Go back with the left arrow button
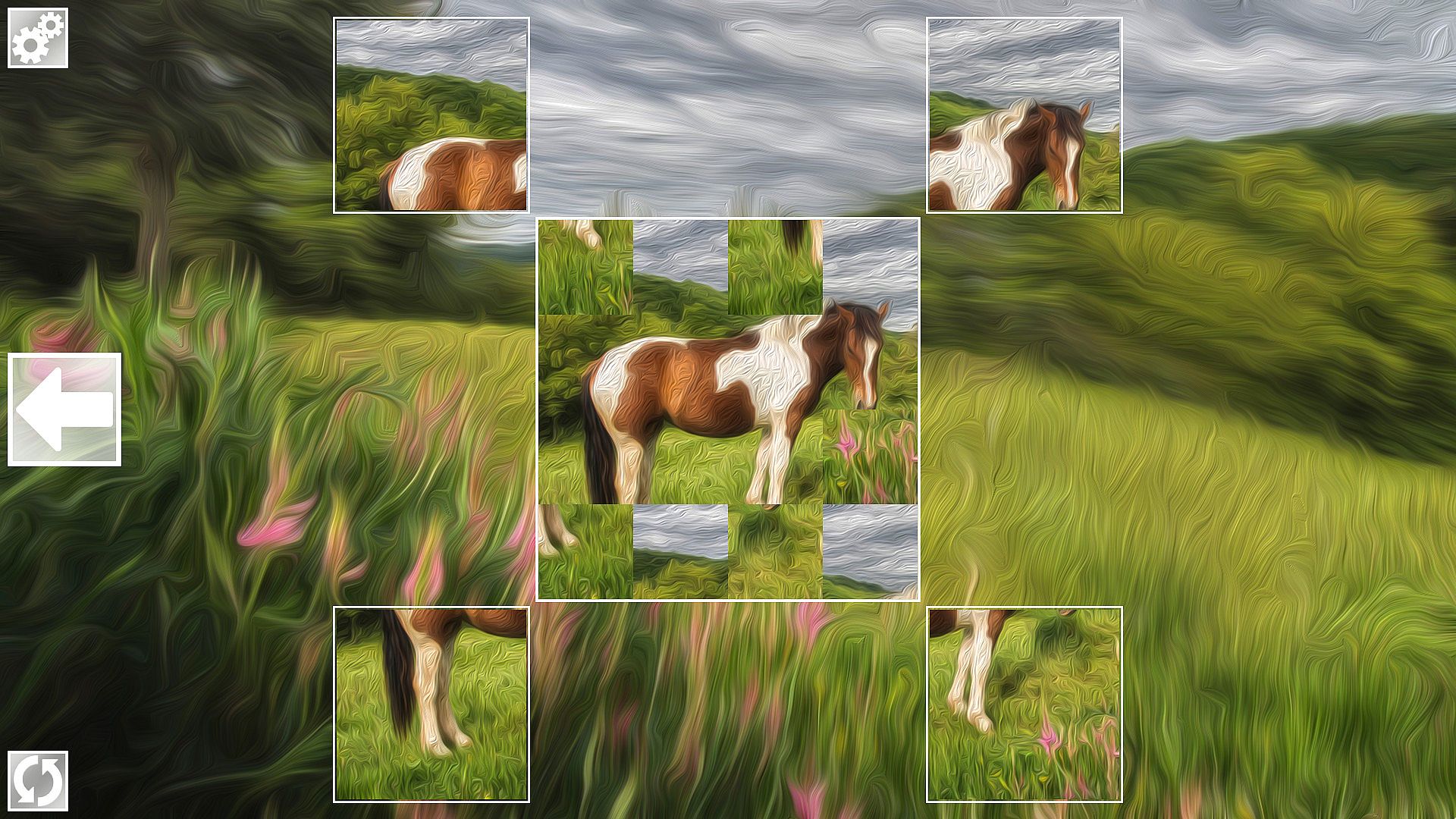The width and height of the screenshot is (1456, 819). coord(64,409)
